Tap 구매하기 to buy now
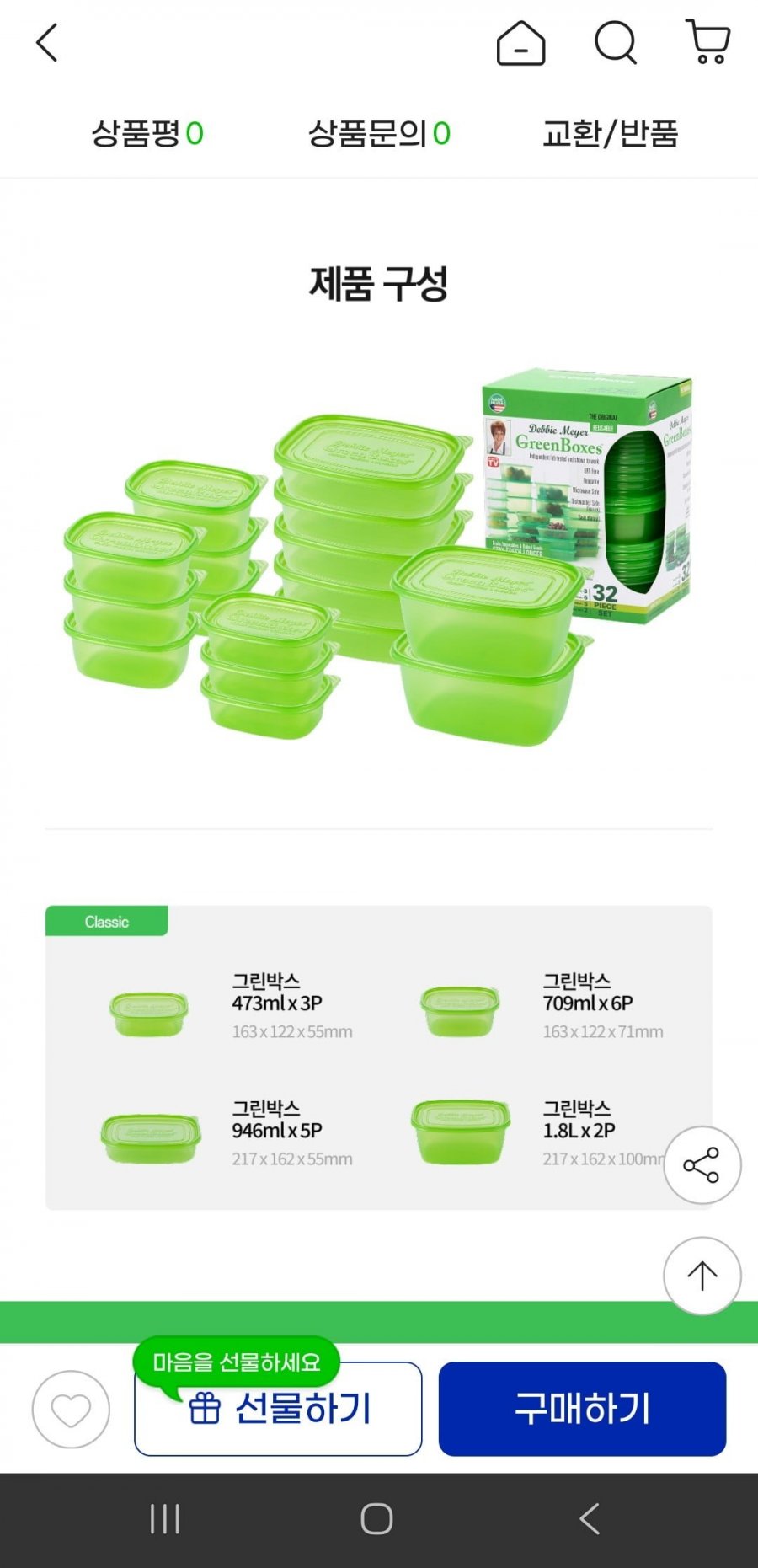Screen dimensions: 758x1568 click(x=582, y=1409)
